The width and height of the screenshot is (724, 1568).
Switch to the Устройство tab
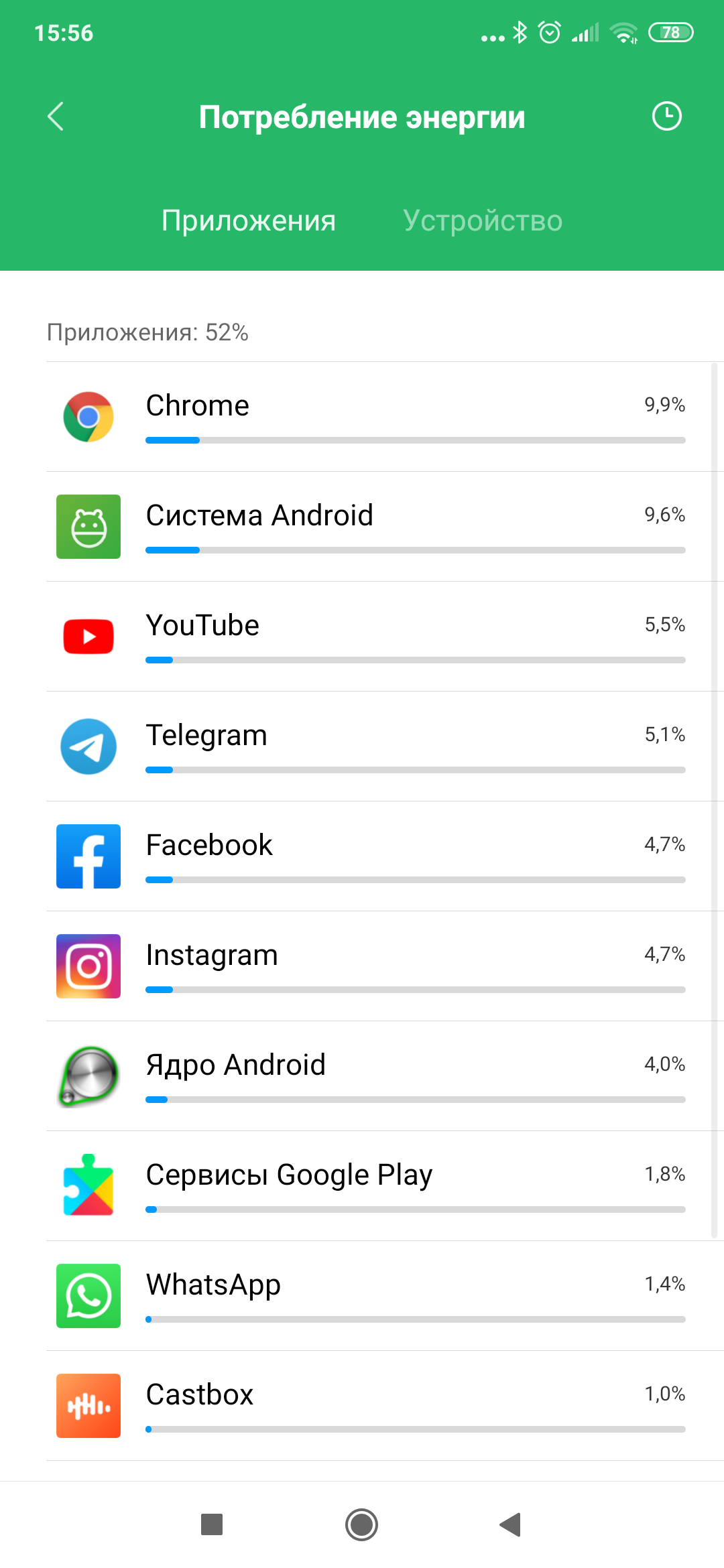point(483,220)
